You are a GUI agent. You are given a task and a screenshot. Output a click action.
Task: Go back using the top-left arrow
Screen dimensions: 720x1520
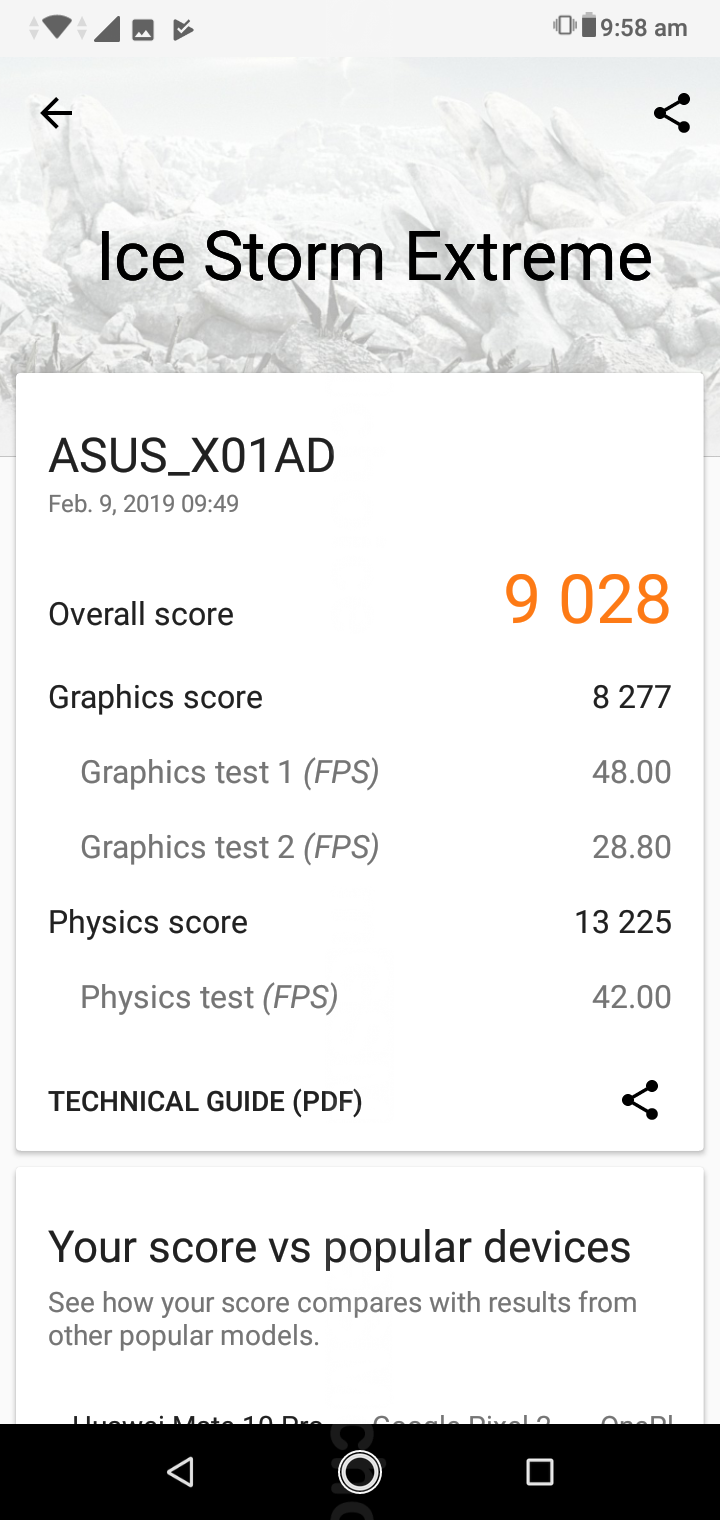(x=56, y=113)
